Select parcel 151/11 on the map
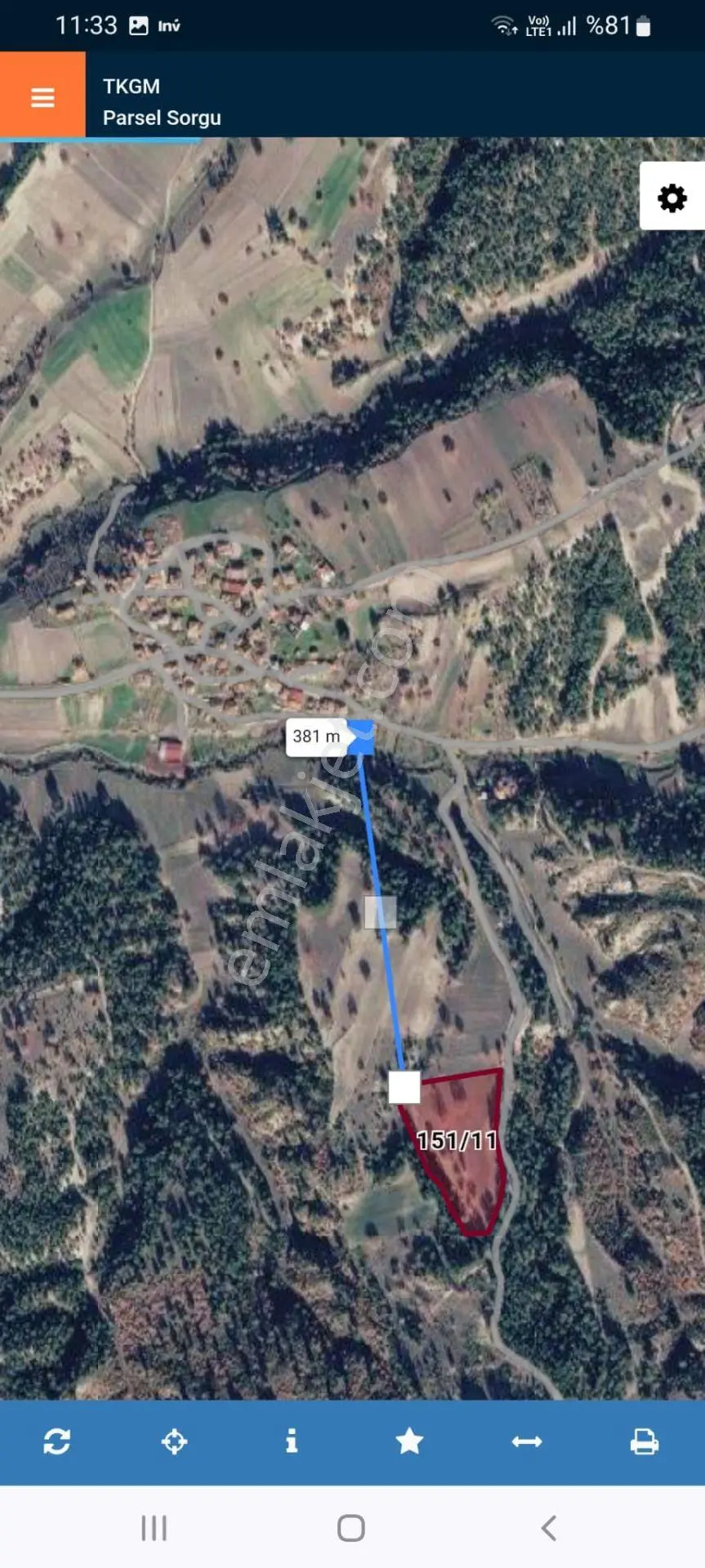Screen dimensions: 705x1568 [457, 1140]
